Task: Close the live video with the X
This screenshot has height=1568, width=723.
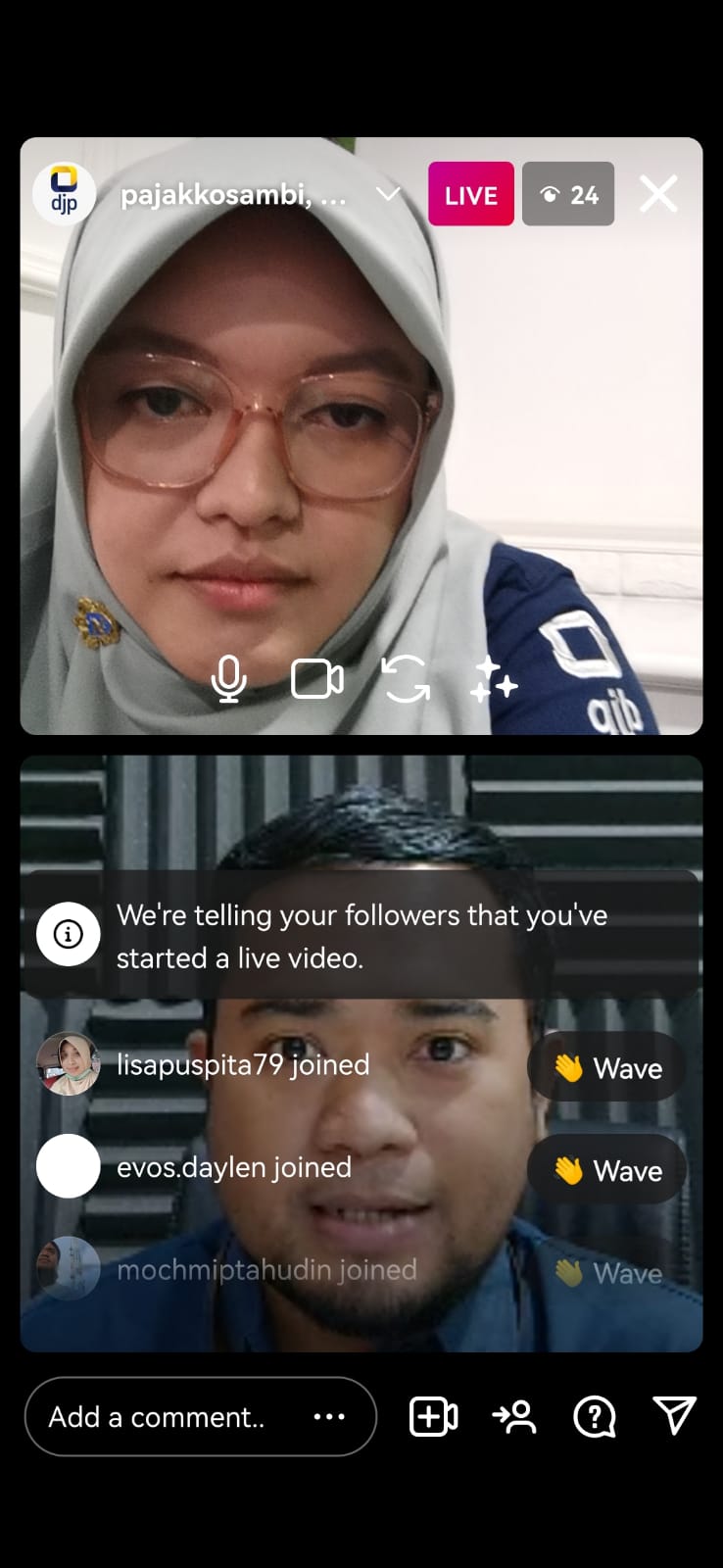Action: [x=658, y=194]
